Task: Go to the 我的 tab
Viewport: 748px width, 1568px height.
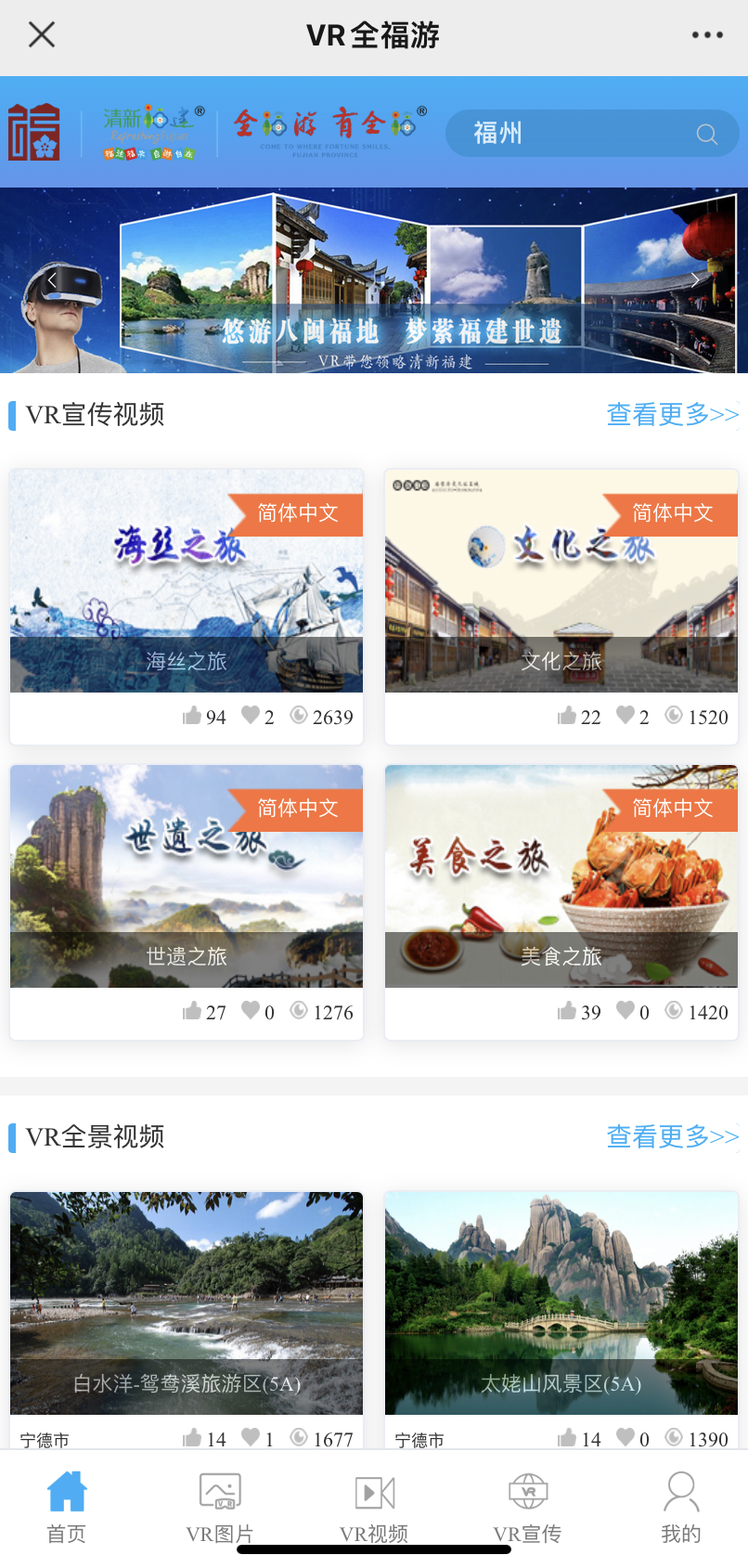Action: coord(680,1508)
